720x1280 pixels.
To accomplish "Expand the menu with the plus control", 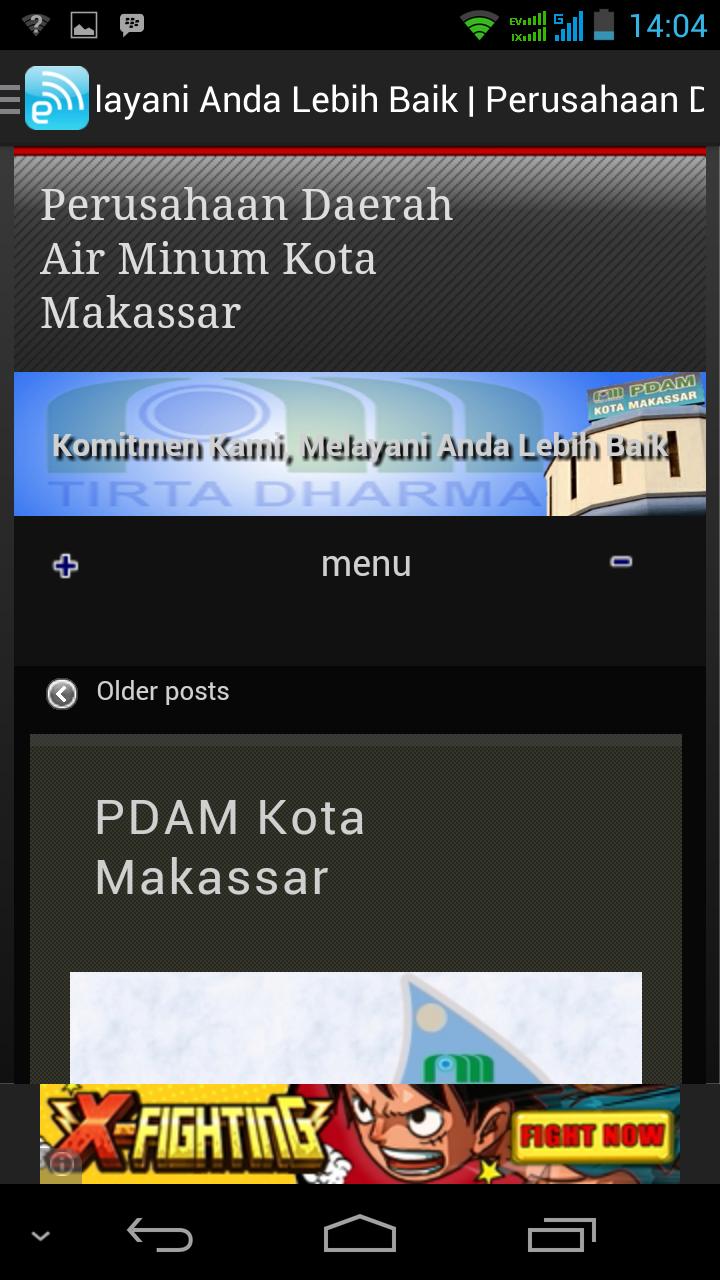I will coord(64,565).
